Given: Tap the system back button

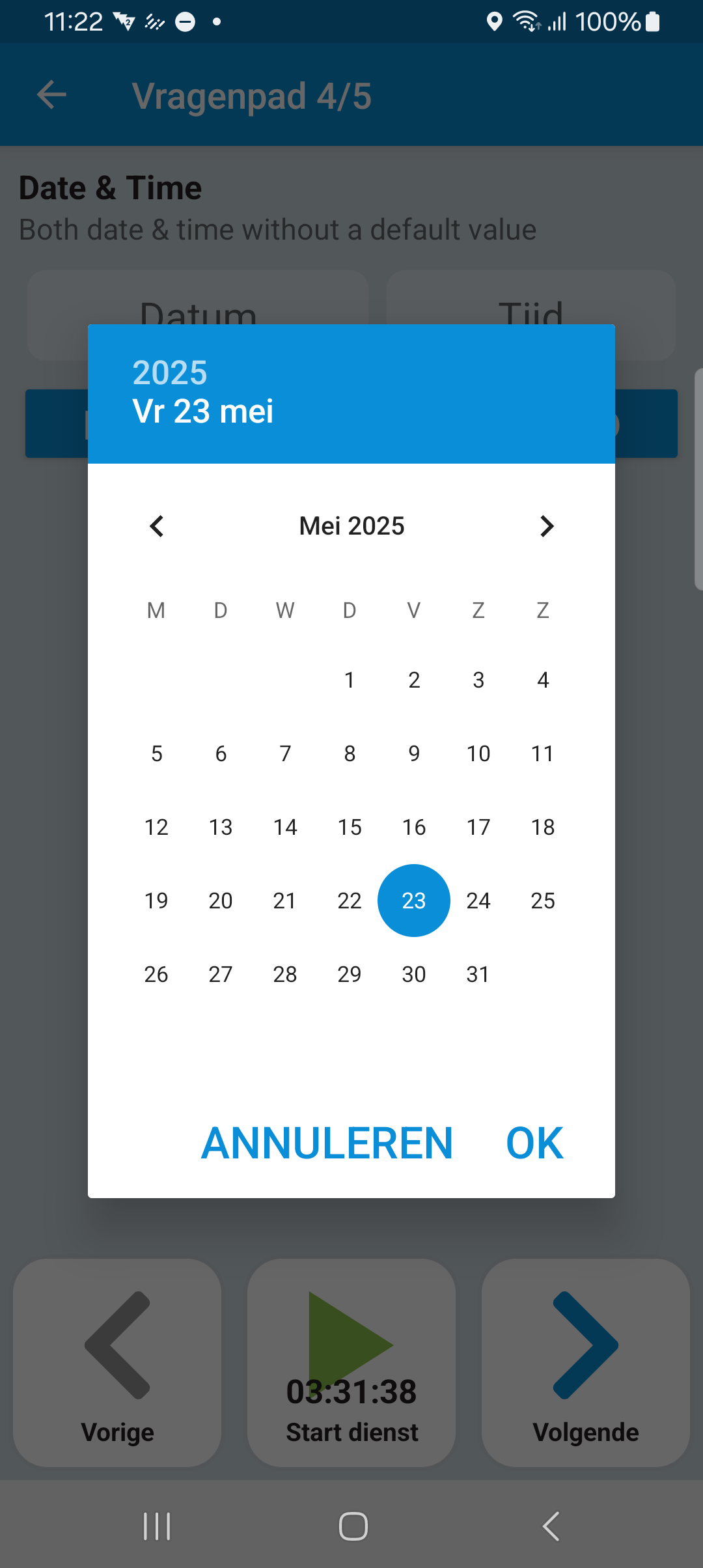Looking at the screenshot, I should 551,1526.
